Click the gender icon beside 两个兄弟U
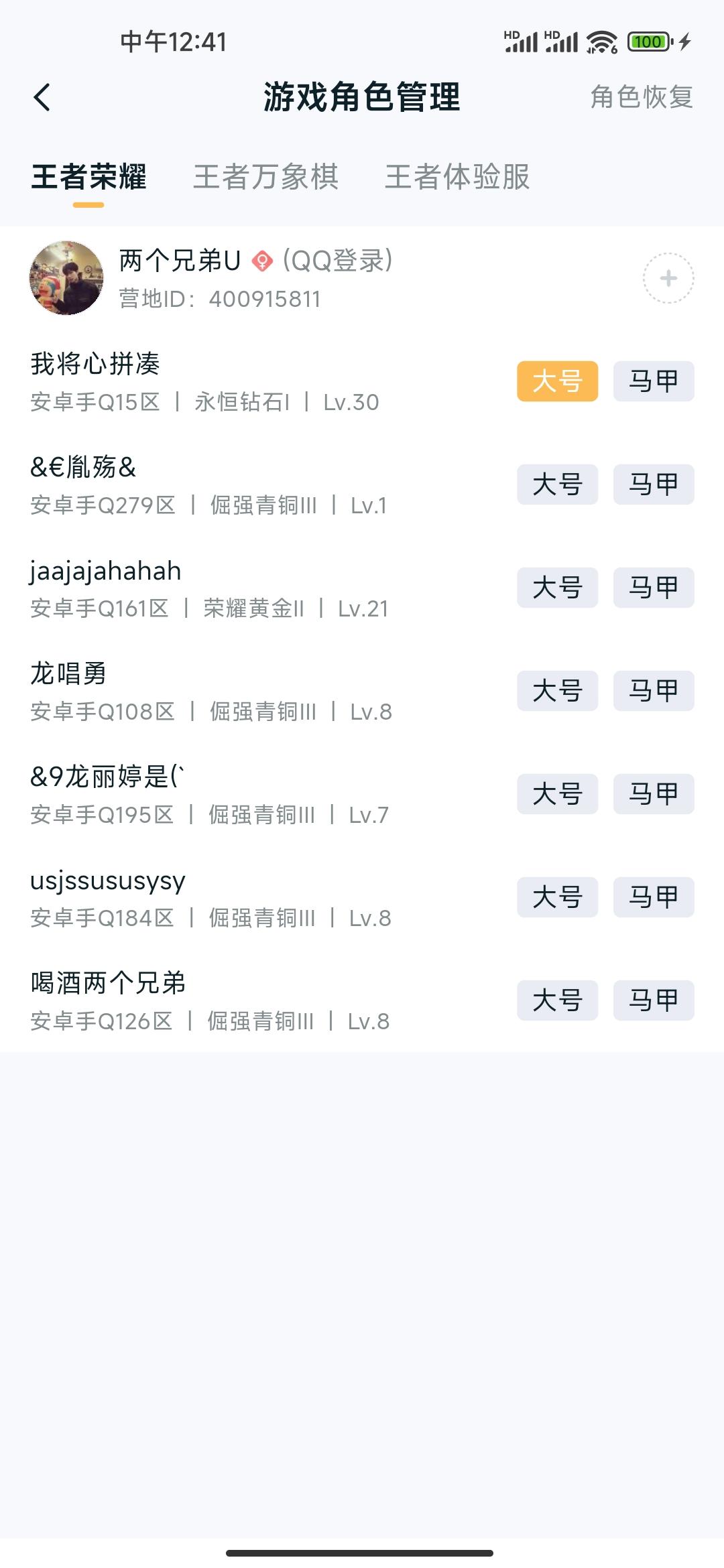Image resolution: width=724 pixels, height=1568 pixels. coord(262,261)
